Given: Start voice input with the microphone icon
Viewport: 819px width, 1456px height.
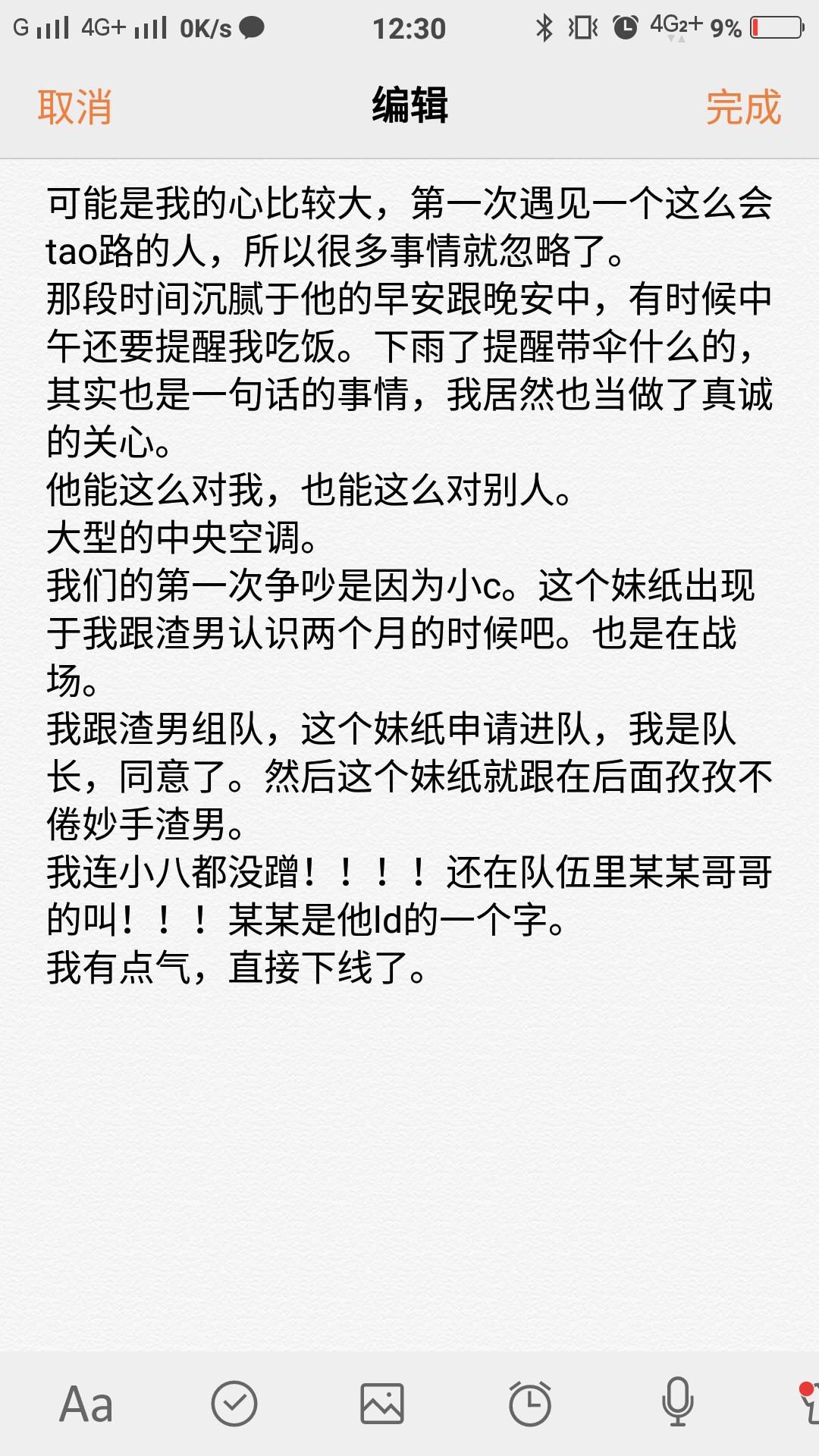Looking at the screenshot, I should tap(677, 1401).
